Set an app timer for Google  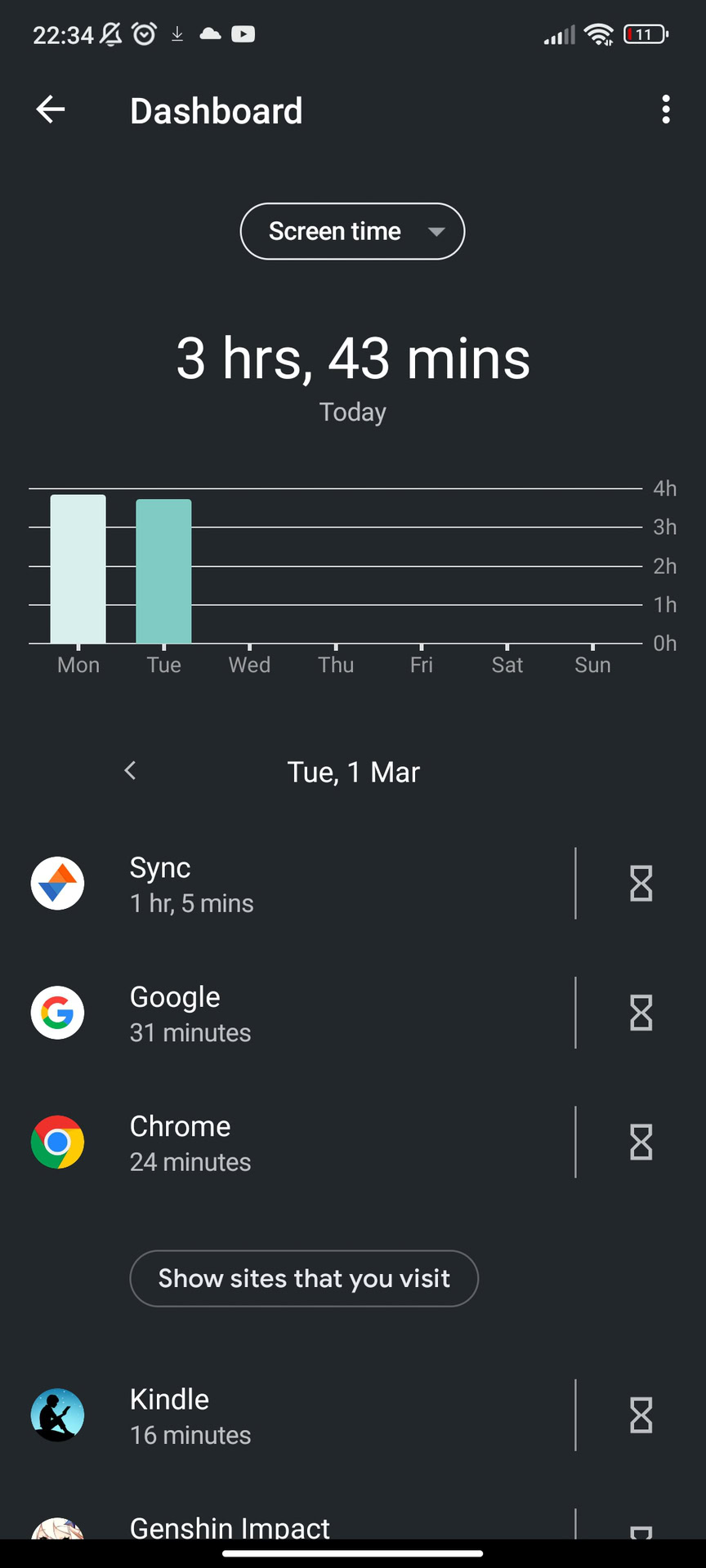[x=641, y=1013]
